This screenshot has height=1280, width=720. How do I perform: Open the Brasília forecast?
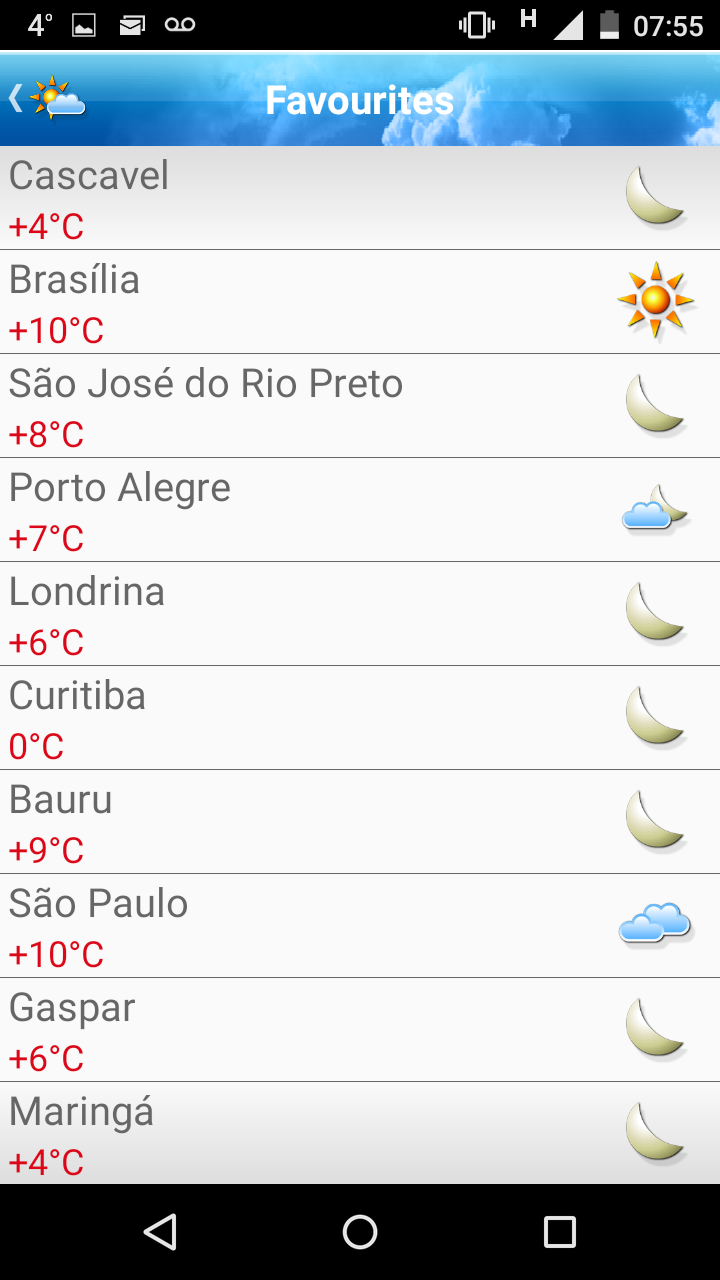click(x=360, y=302)
